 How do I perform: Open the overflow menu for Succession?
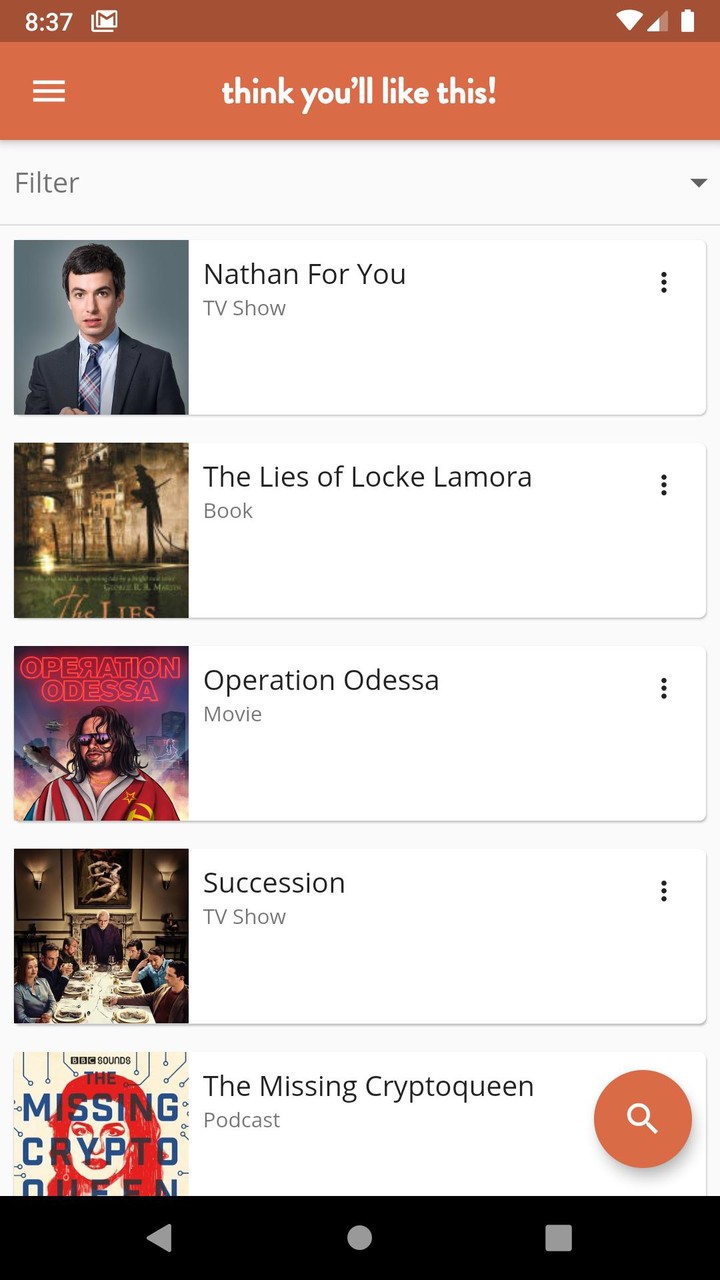(x=663, y=892)
